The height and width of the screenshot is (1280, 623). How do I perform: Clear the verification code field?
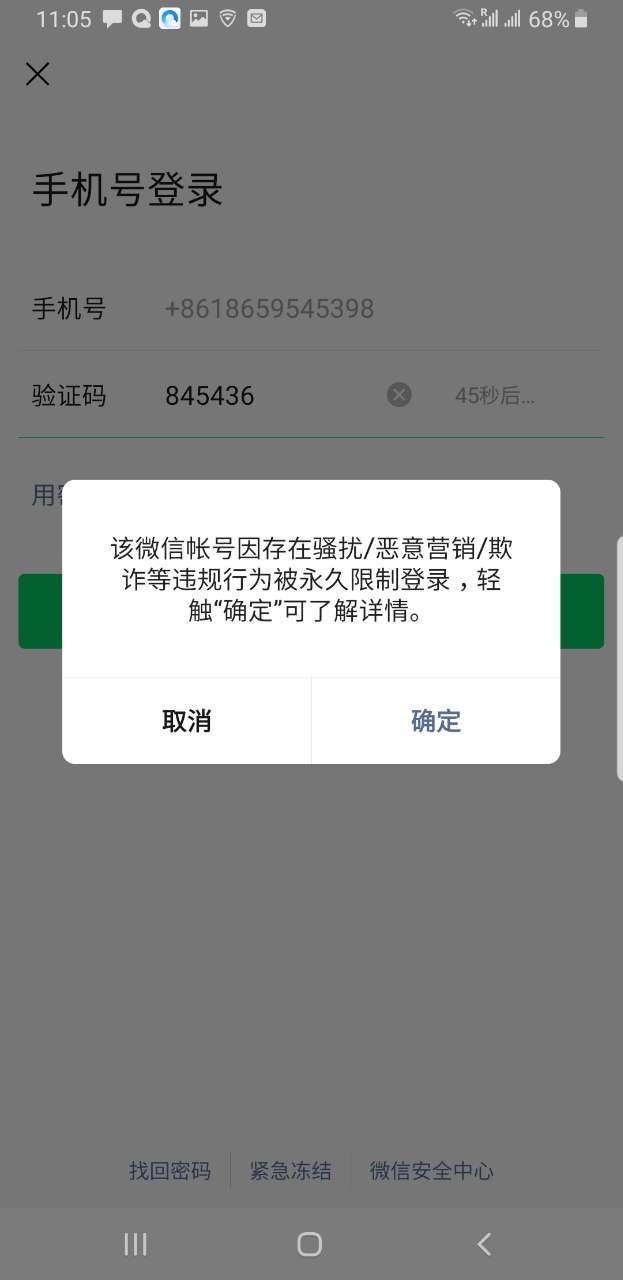click(x=399, y=395)
